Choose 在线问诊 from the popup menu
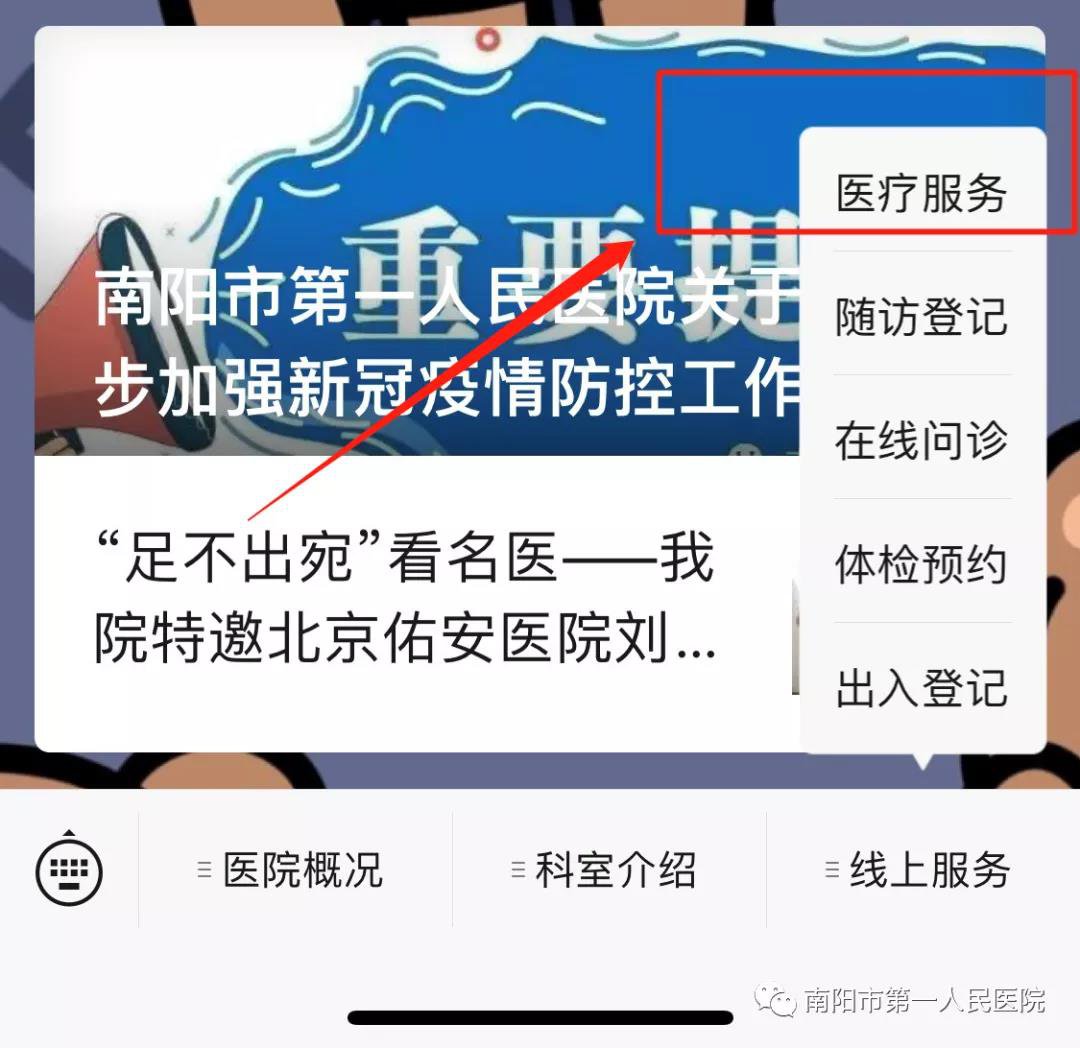1080x1048 pixels. pyautogui.click(x=922, y=441)
